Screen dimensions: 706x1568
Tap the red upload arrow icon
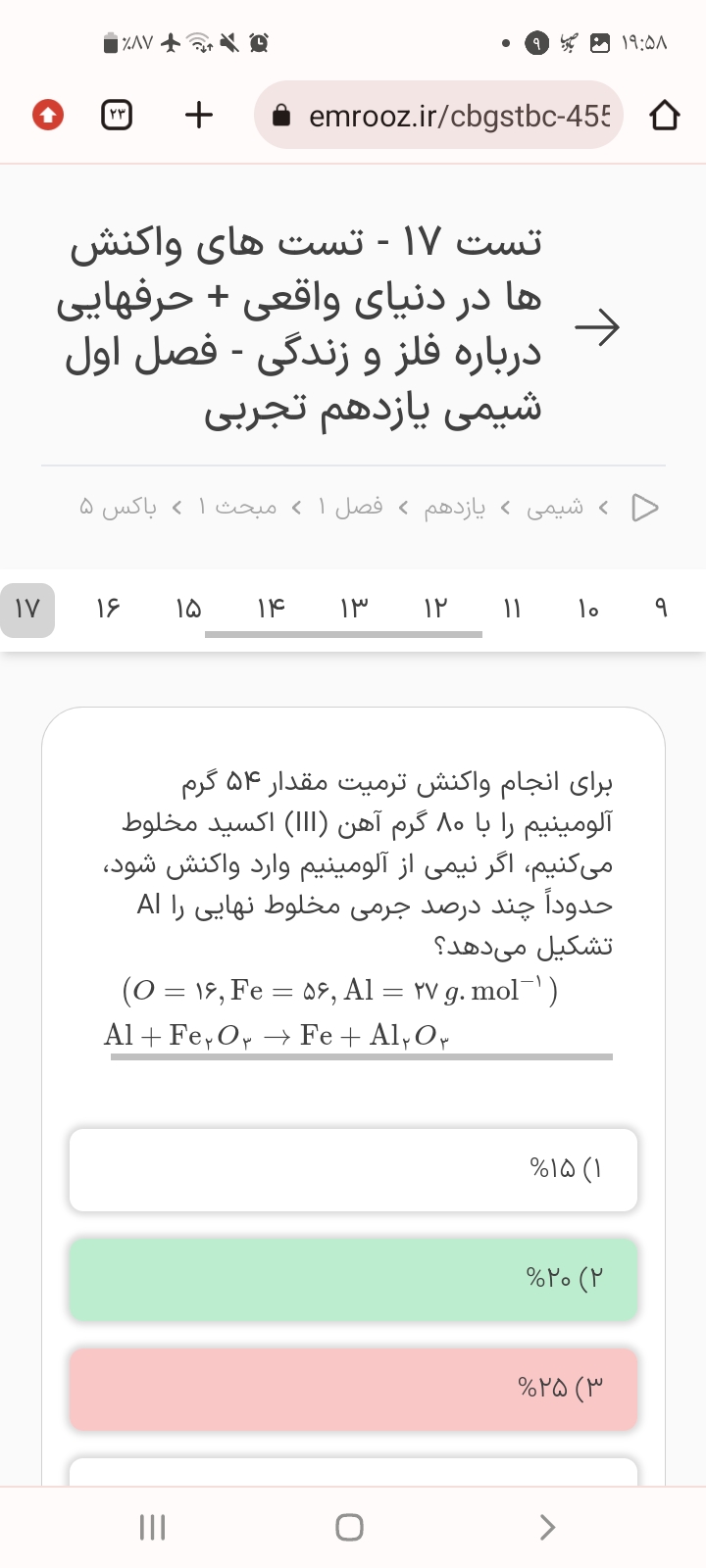[48, 115]
